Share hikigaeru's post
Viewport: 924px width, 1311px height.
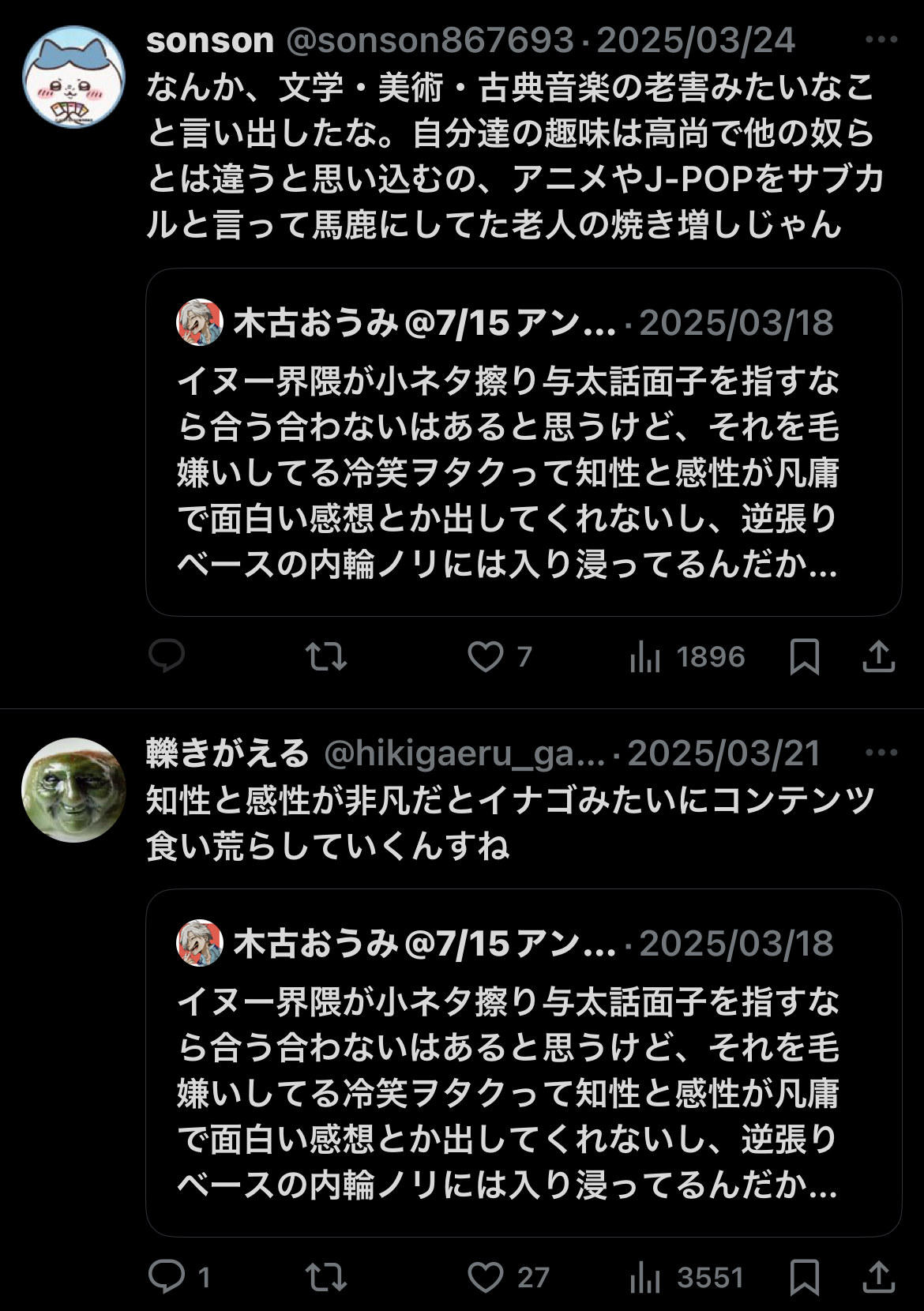coord(878,1277)
